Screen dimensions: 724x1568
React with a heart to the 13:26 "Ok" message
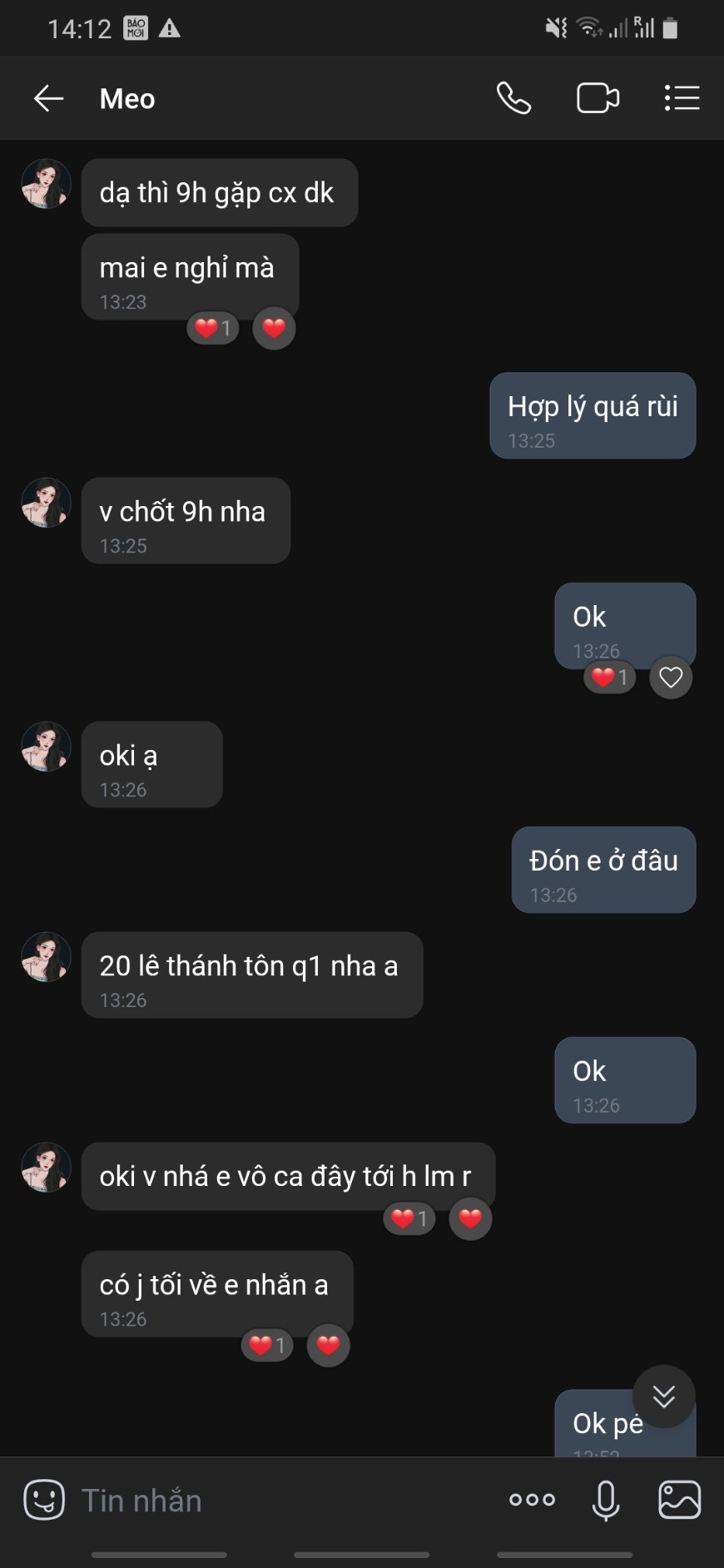[x=671, y=677]
